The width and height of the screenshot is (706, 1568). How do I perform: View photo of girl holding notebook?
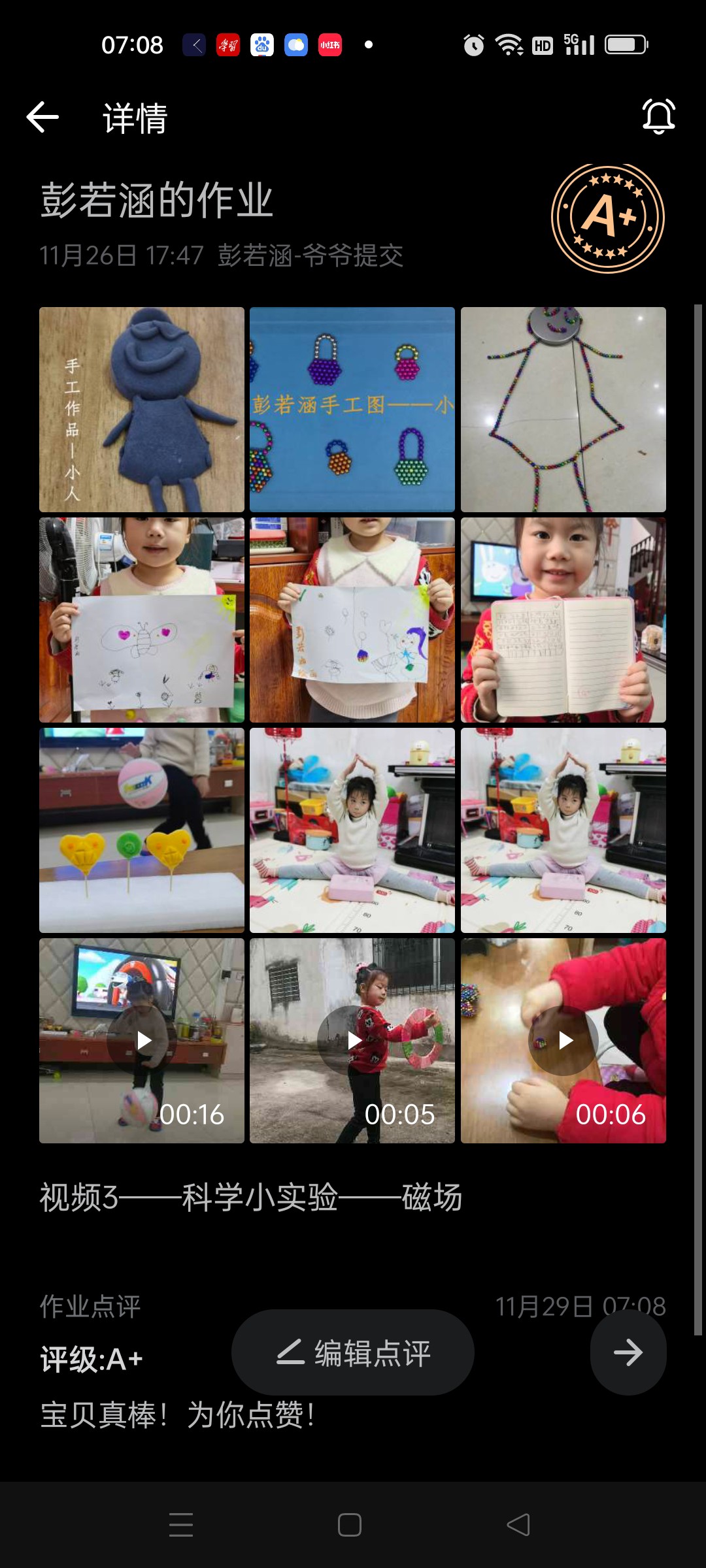[x=563, y=620]
